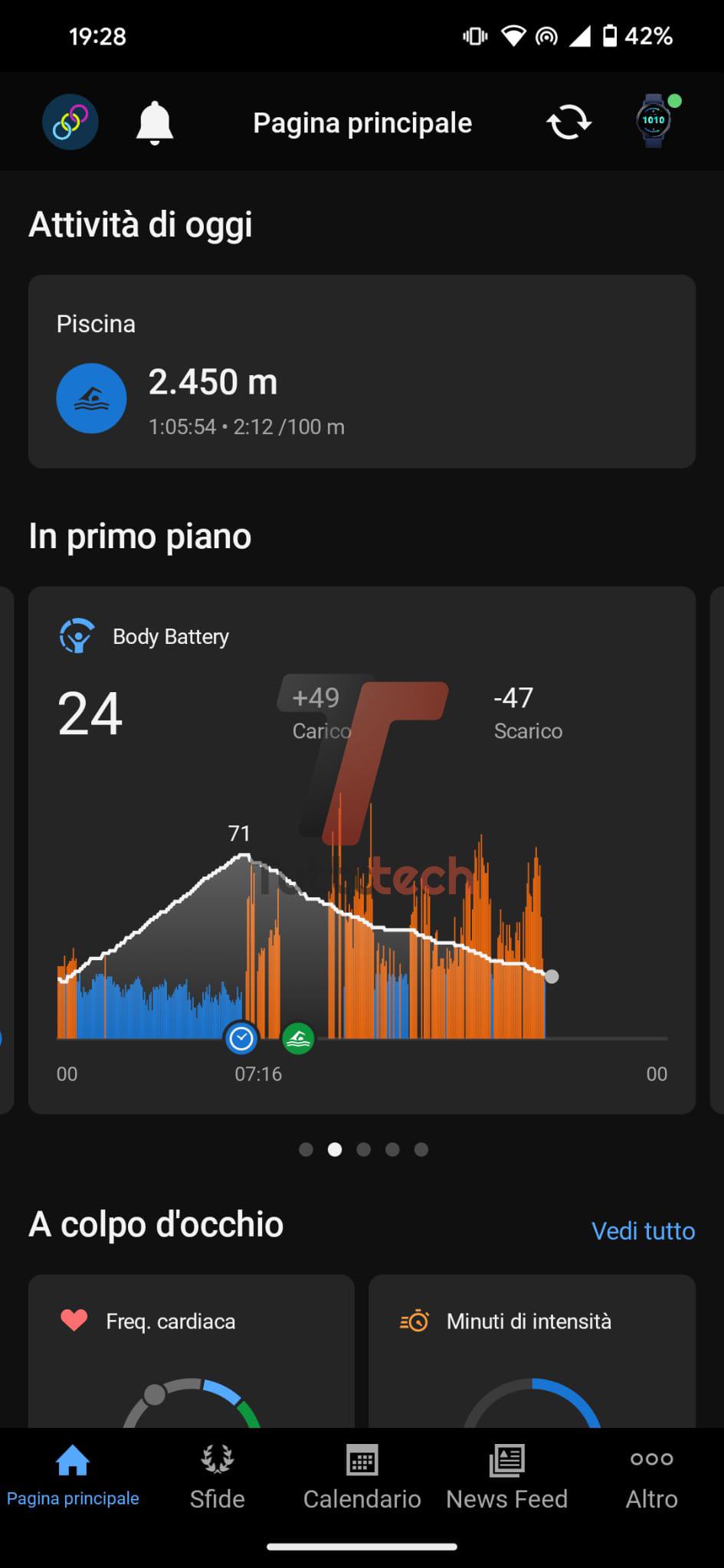Switch to the first carousel dot
This screenshot has height=1568, width=724.
tap(305, 1148)
